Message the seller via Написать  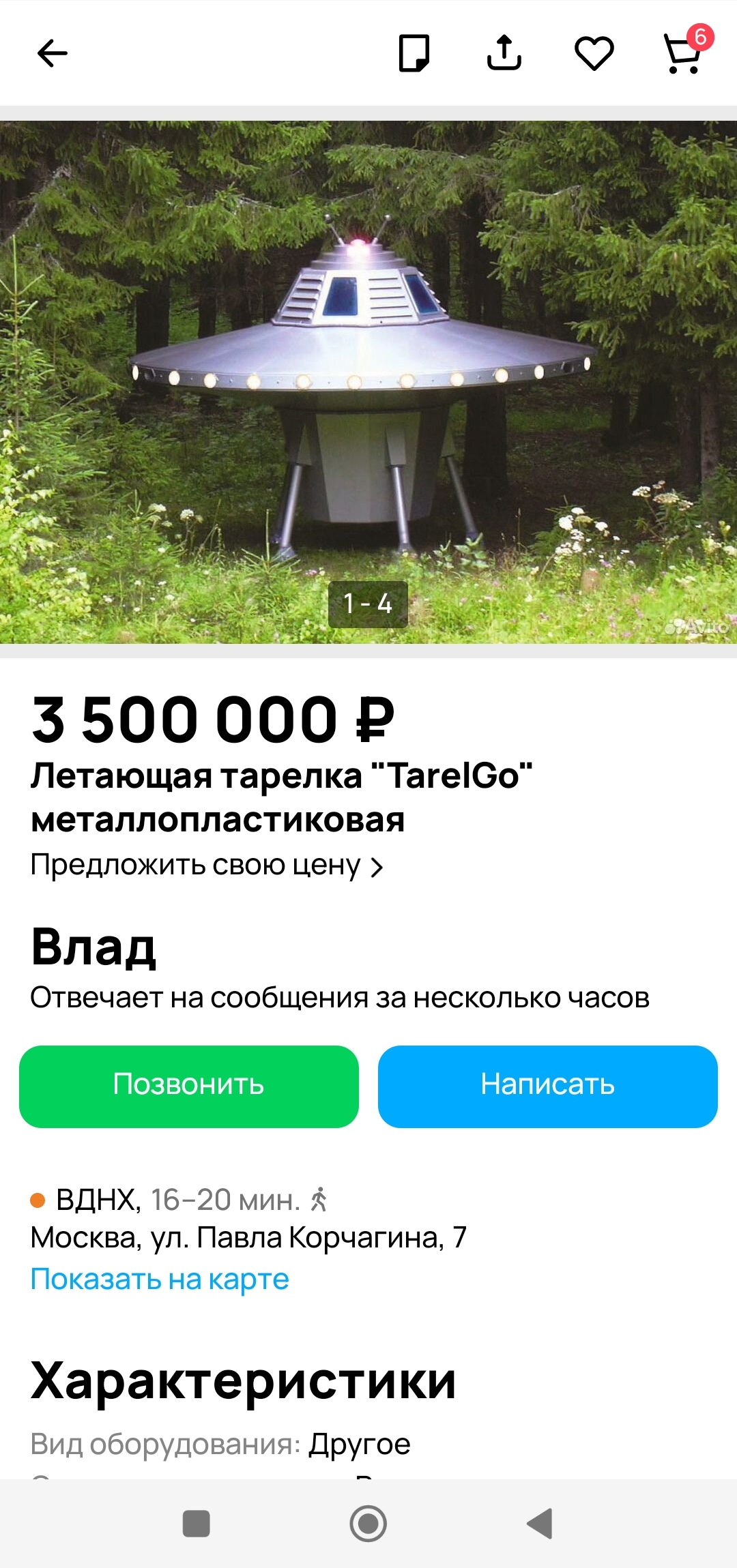coord(547,1086)
